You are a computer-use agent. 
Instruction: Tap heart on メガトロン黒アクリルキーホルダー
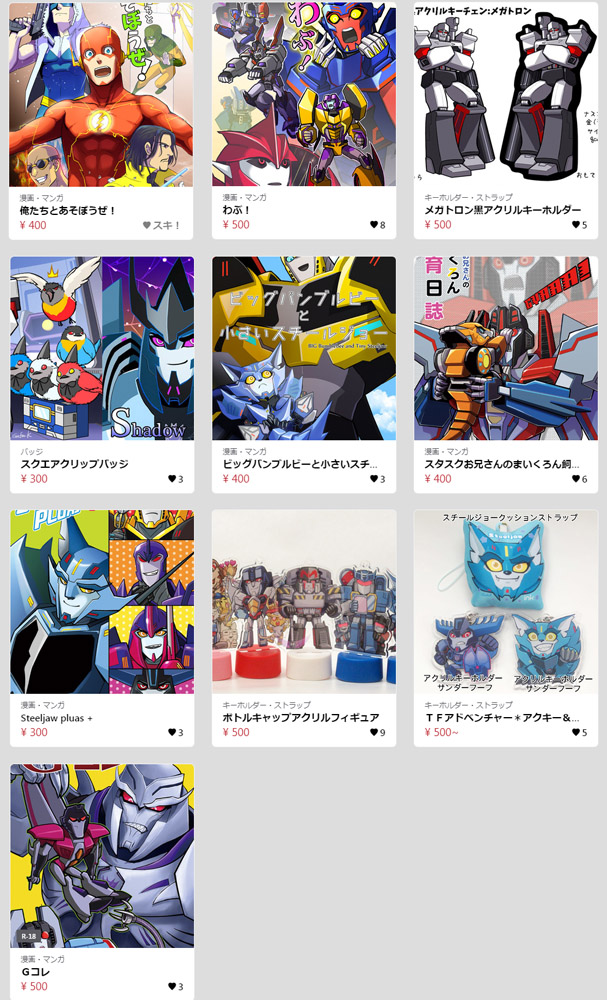(577, 225)
